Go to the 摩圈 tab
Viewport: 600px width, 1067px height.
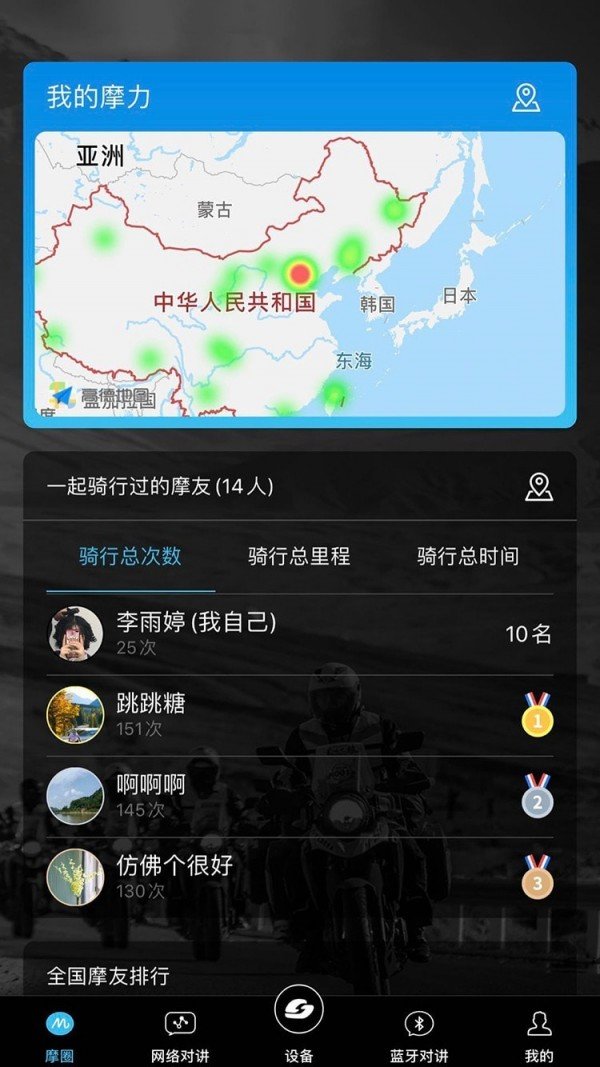60,1035
